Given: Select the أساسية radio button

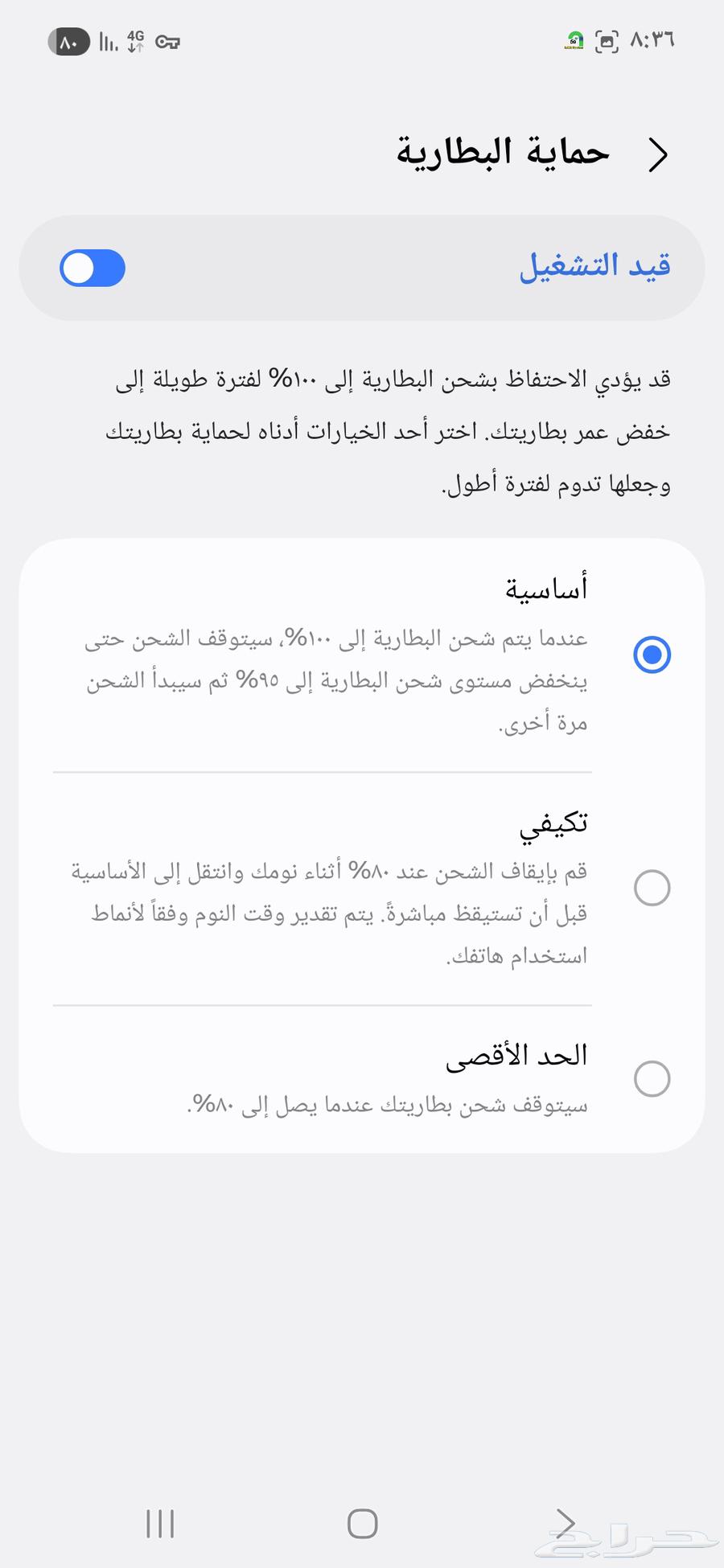Looking at the screenshot, I should click(x=652, y=655).
